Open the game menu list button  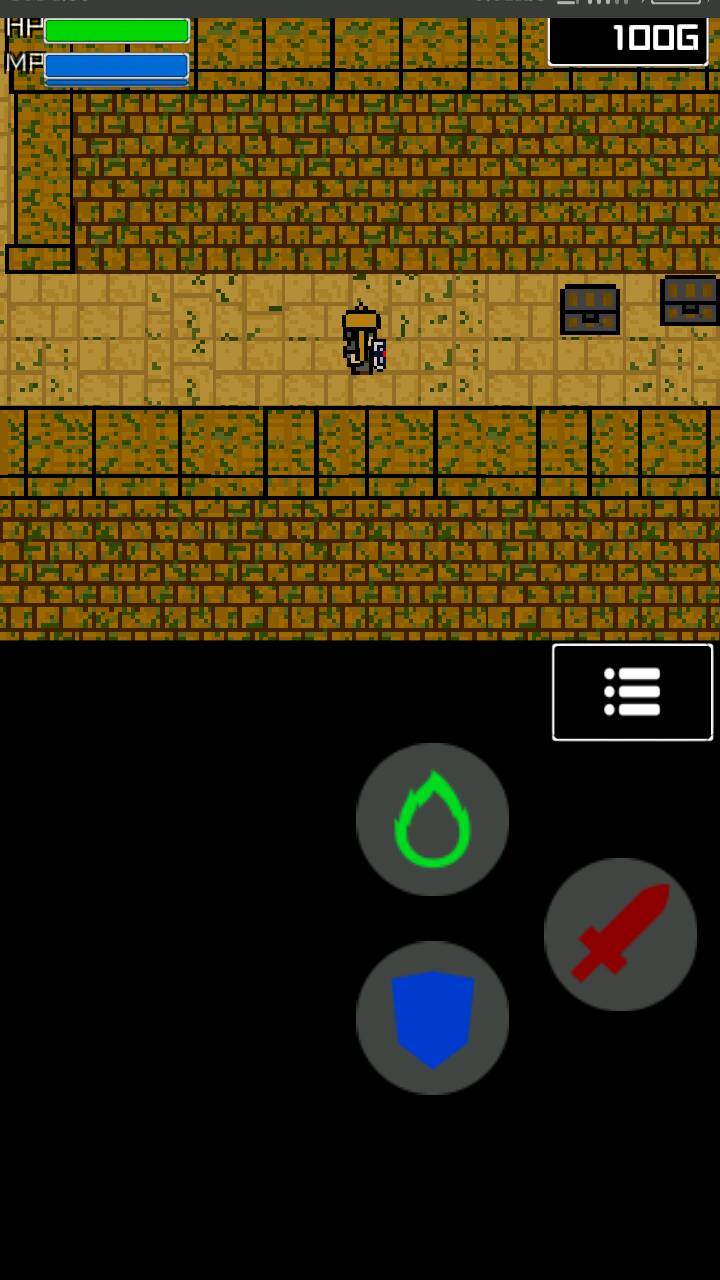(x=632, y=692)
